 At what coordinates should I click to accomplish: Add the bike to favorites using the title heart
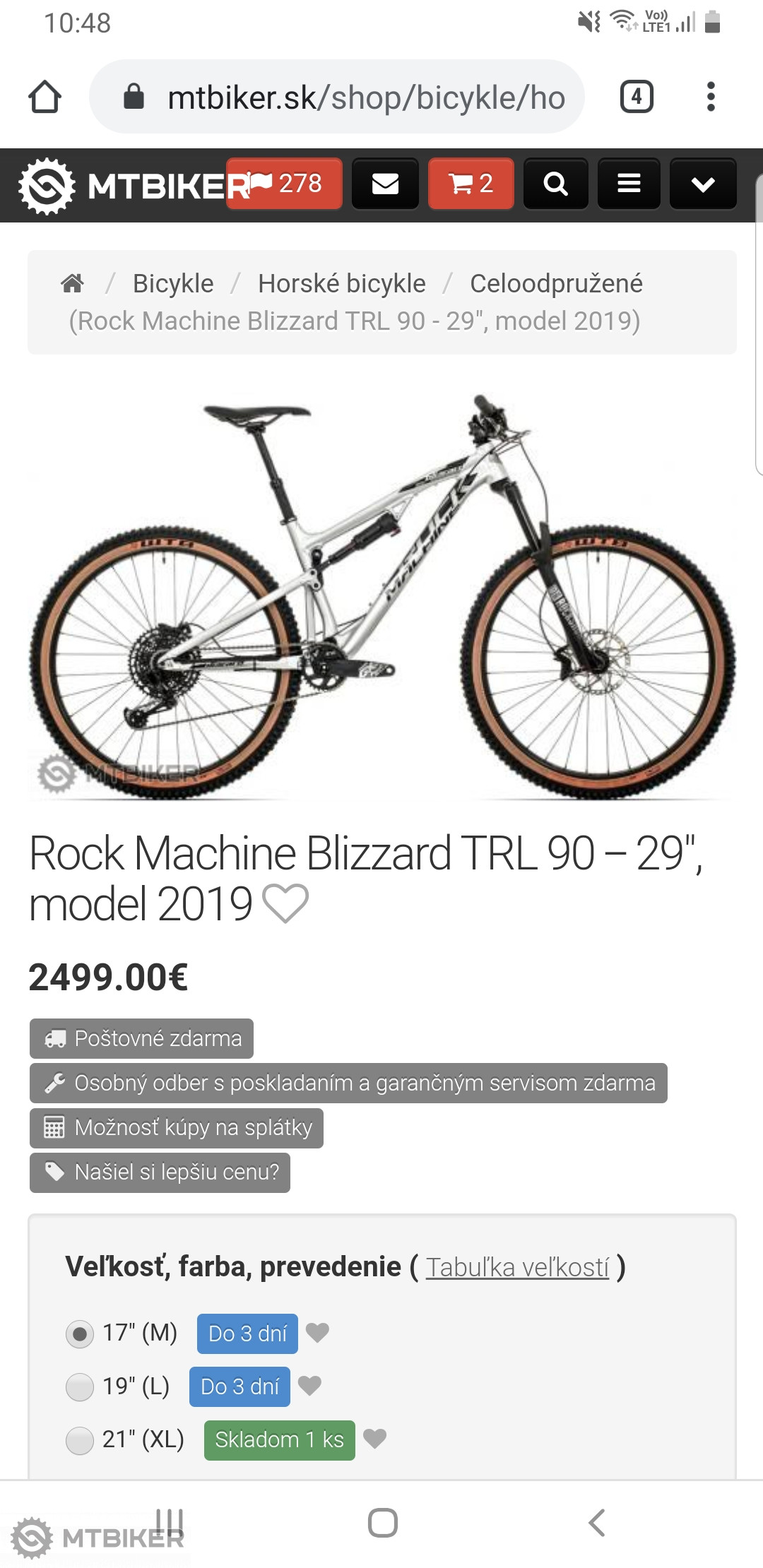point(285,903)
